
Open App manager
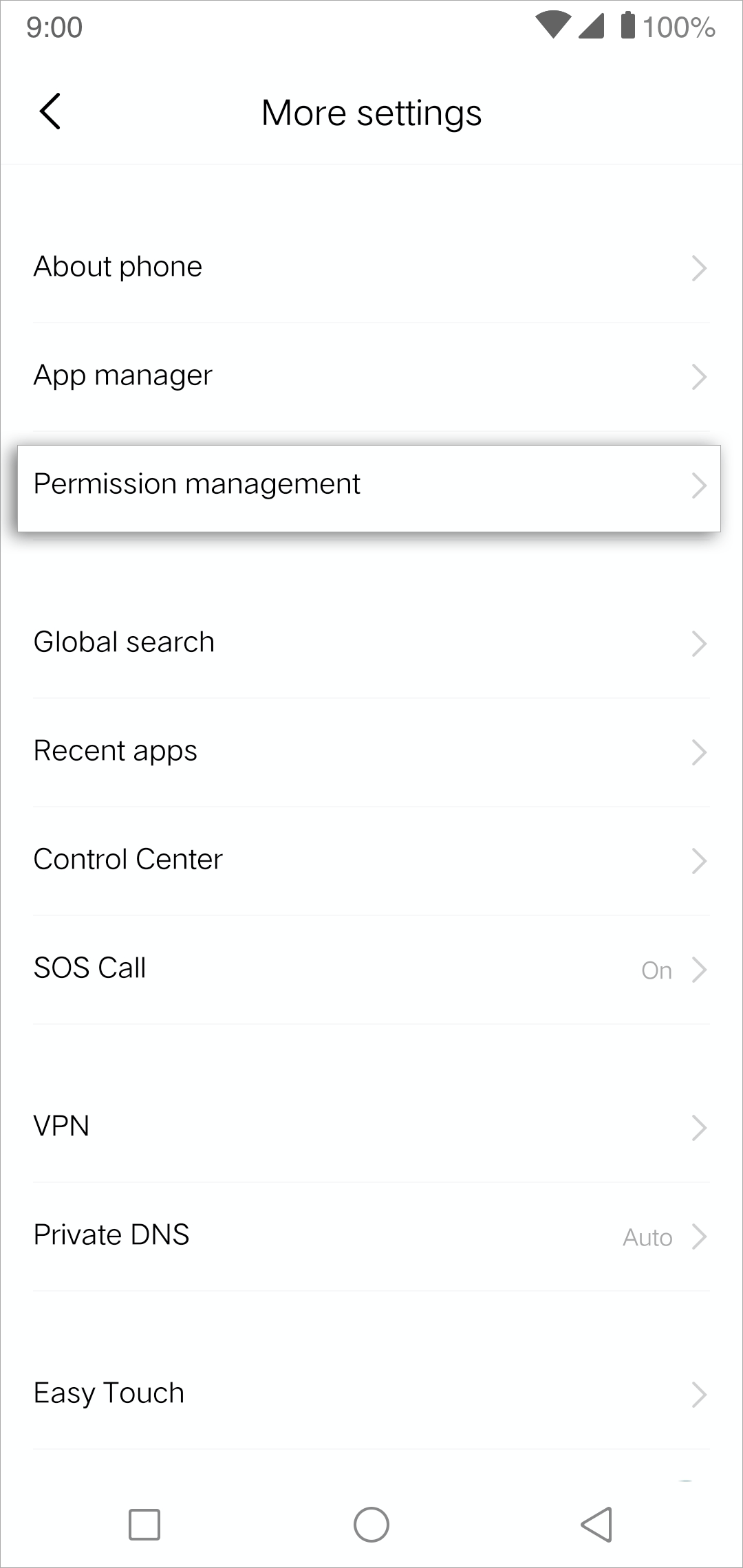(371, 376)
